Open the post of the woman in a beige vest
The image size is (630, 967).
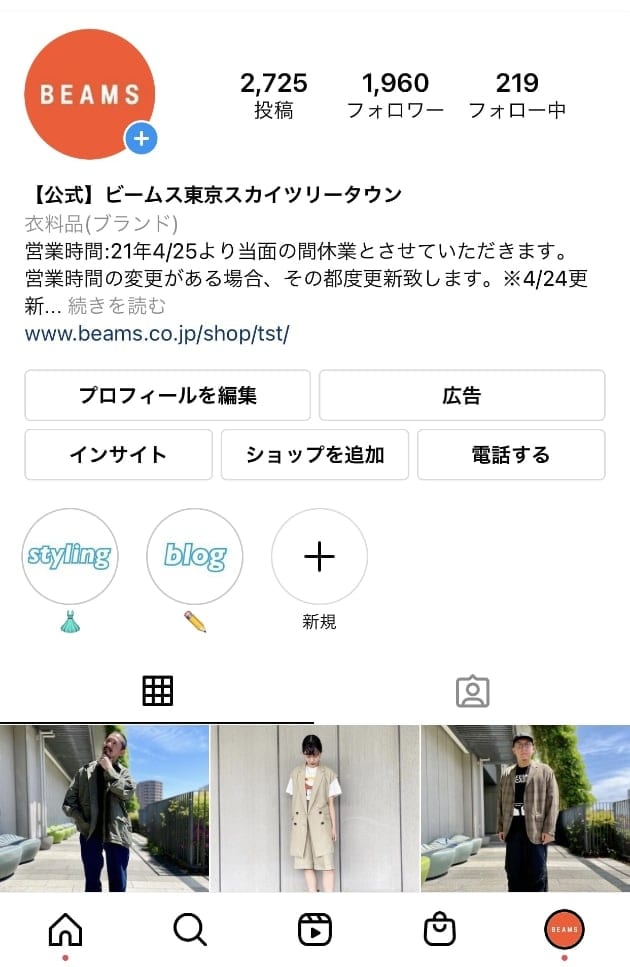click(315, 808)
